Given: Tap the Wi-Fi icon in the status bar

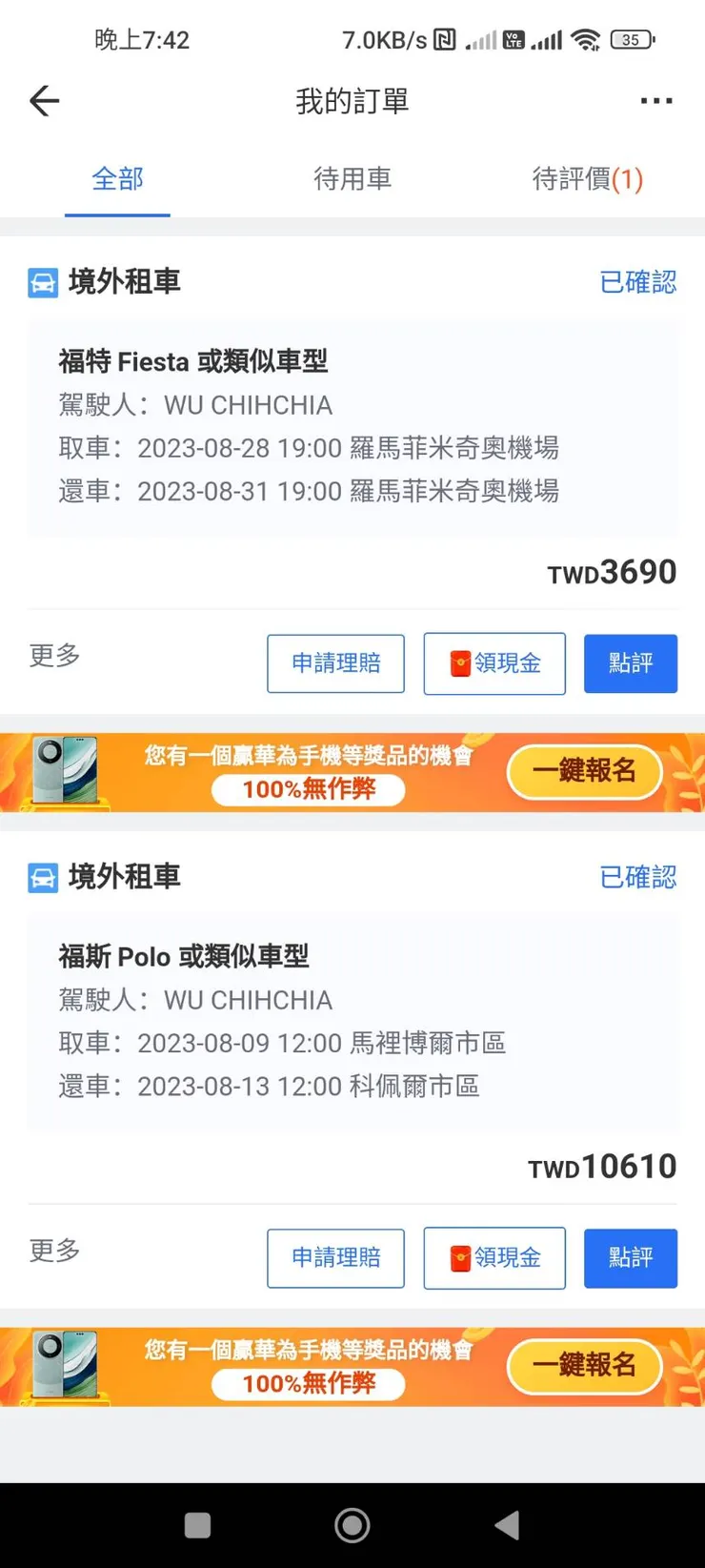Looking at the screenshot, I should [587, 40].
